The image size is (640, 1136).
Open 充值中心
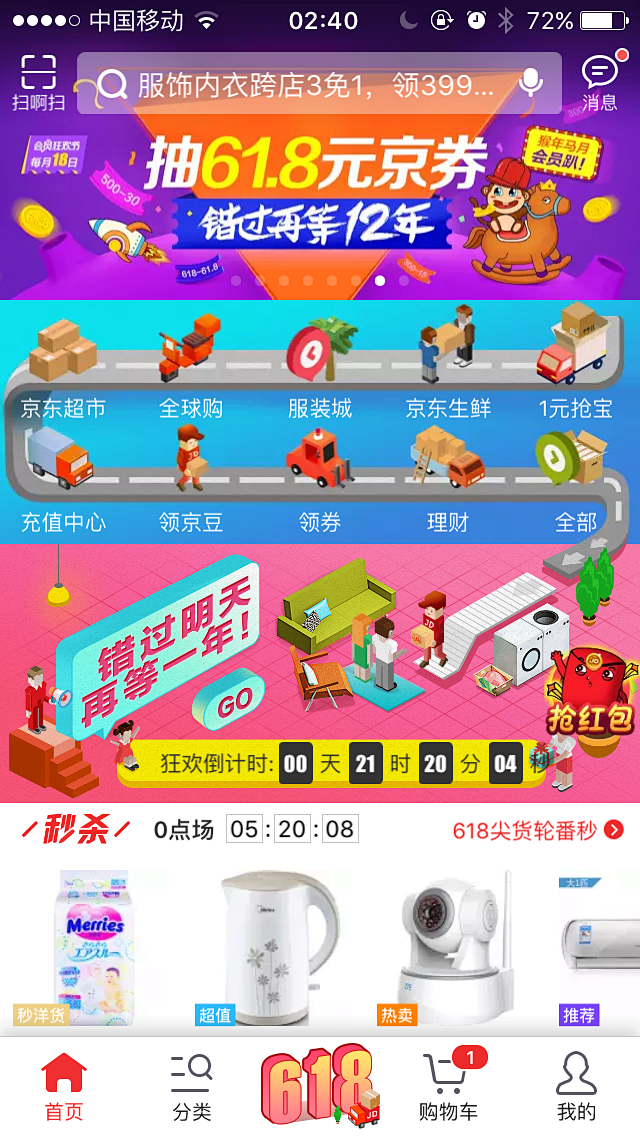click(63, 482)
